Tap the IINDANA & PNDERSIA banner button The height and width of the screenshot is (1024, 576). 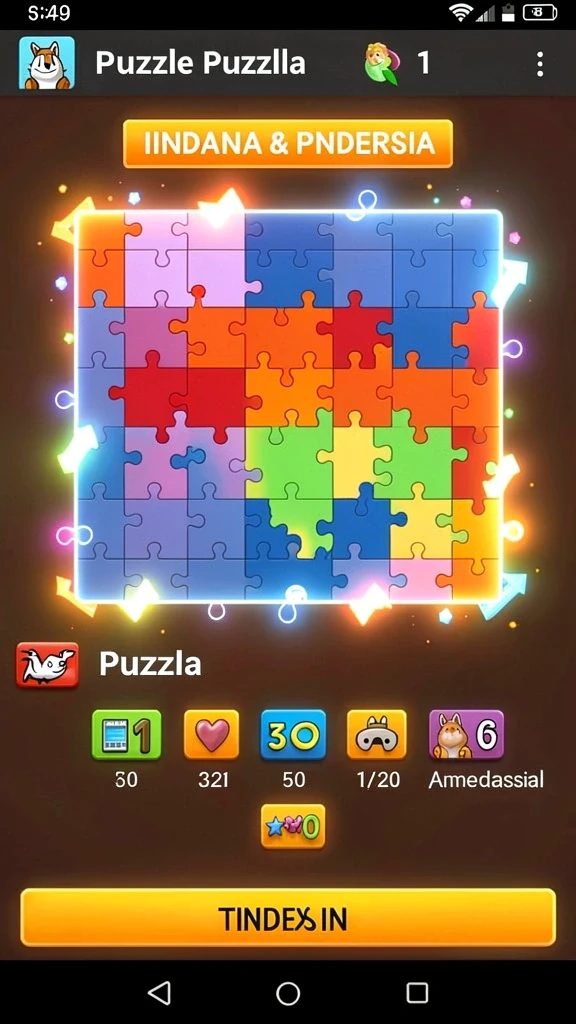[x=288, y=144]
